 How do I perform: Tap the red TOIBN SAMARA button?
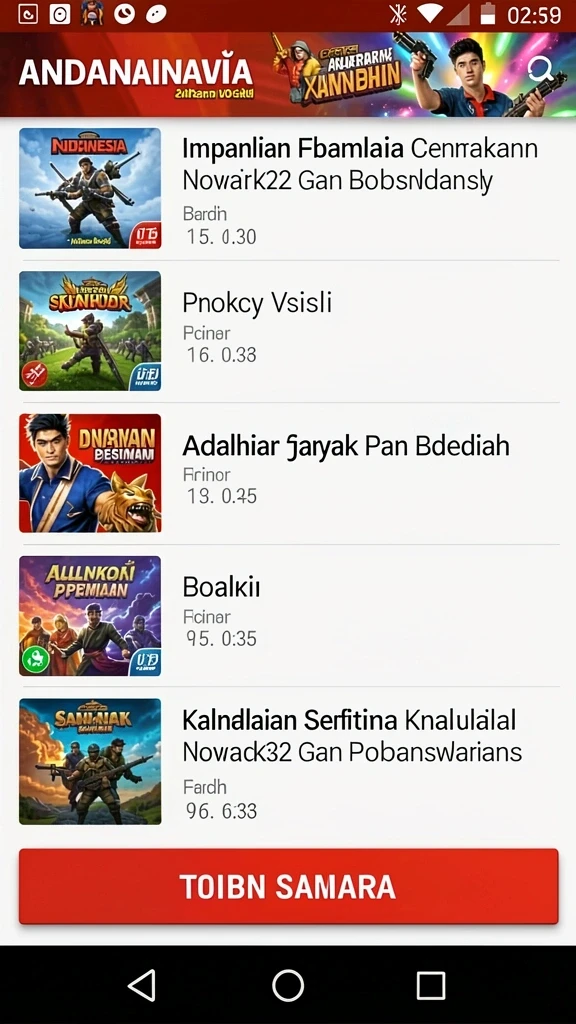289,886
